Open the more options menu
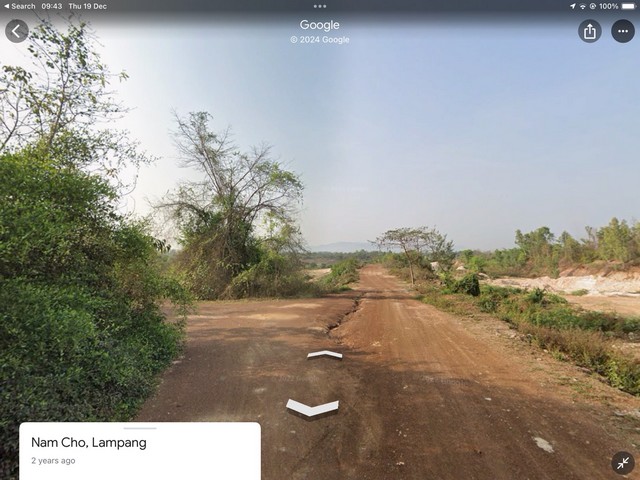Viewport: 640px width, 480px height. tap(623, 31)
